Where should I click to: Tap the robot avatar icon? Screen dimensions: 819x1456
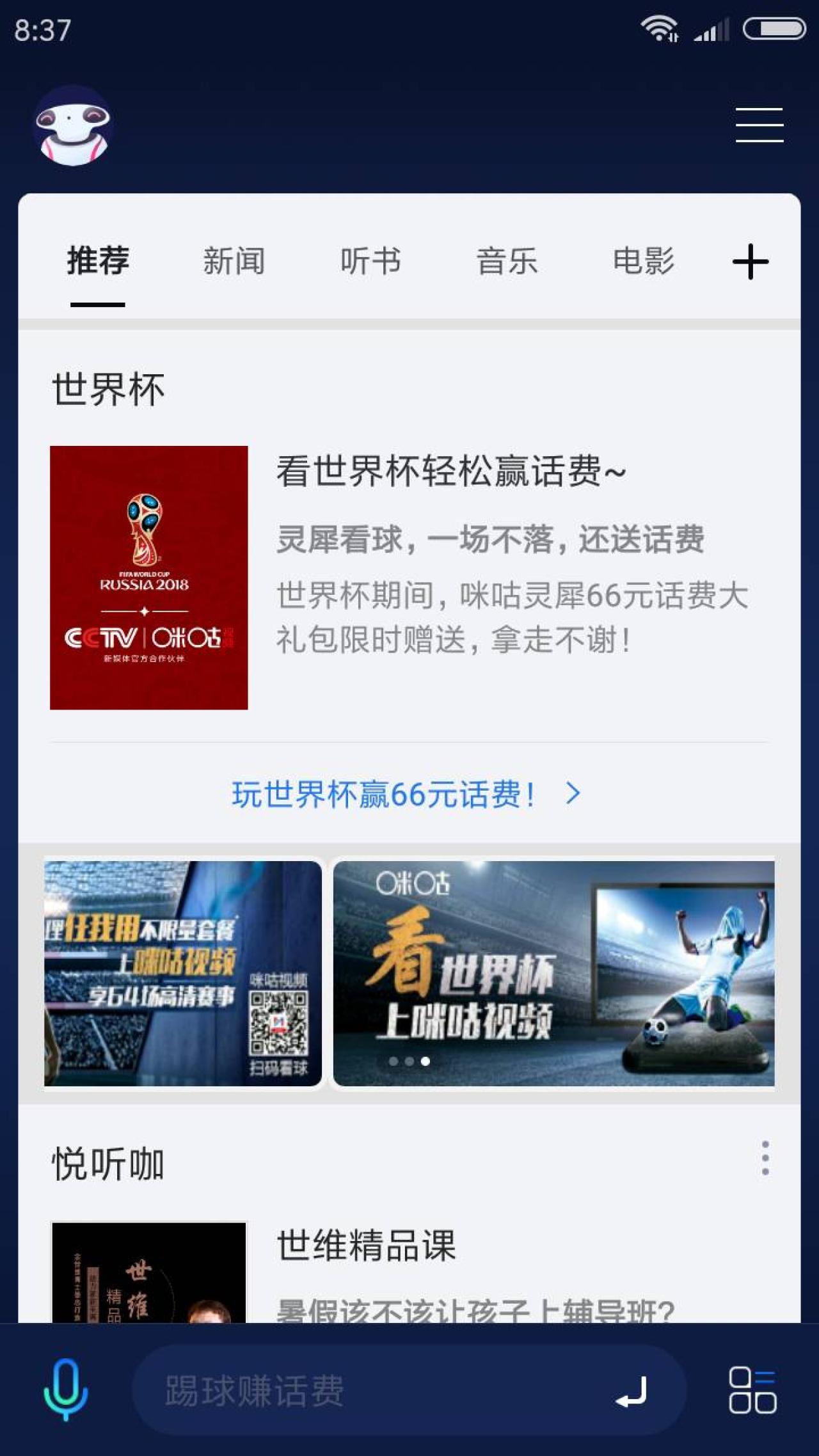pyautogui.click(x=73, y=126)
